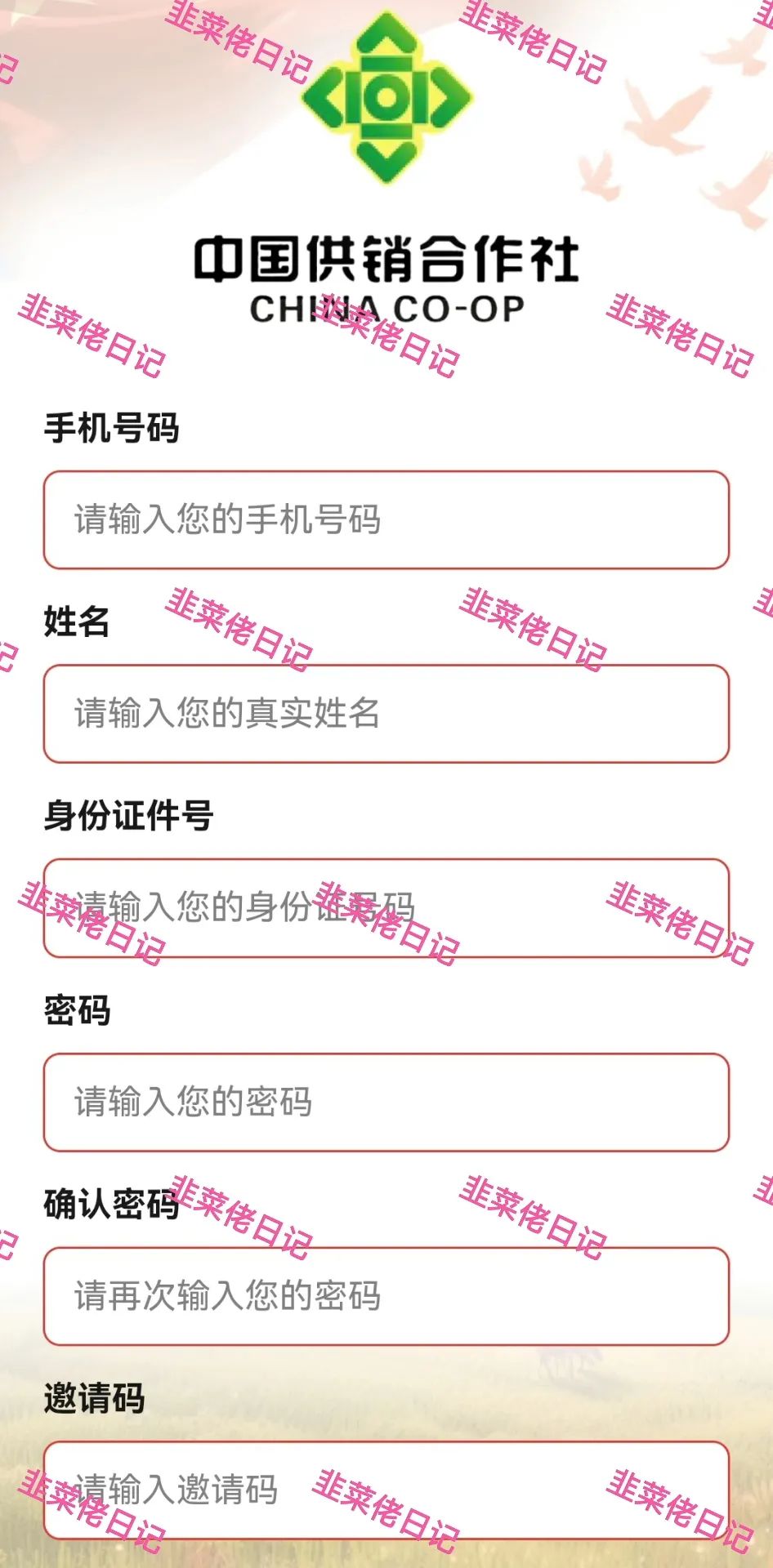Focus the invitation code input field

[x=386, y=1490]
